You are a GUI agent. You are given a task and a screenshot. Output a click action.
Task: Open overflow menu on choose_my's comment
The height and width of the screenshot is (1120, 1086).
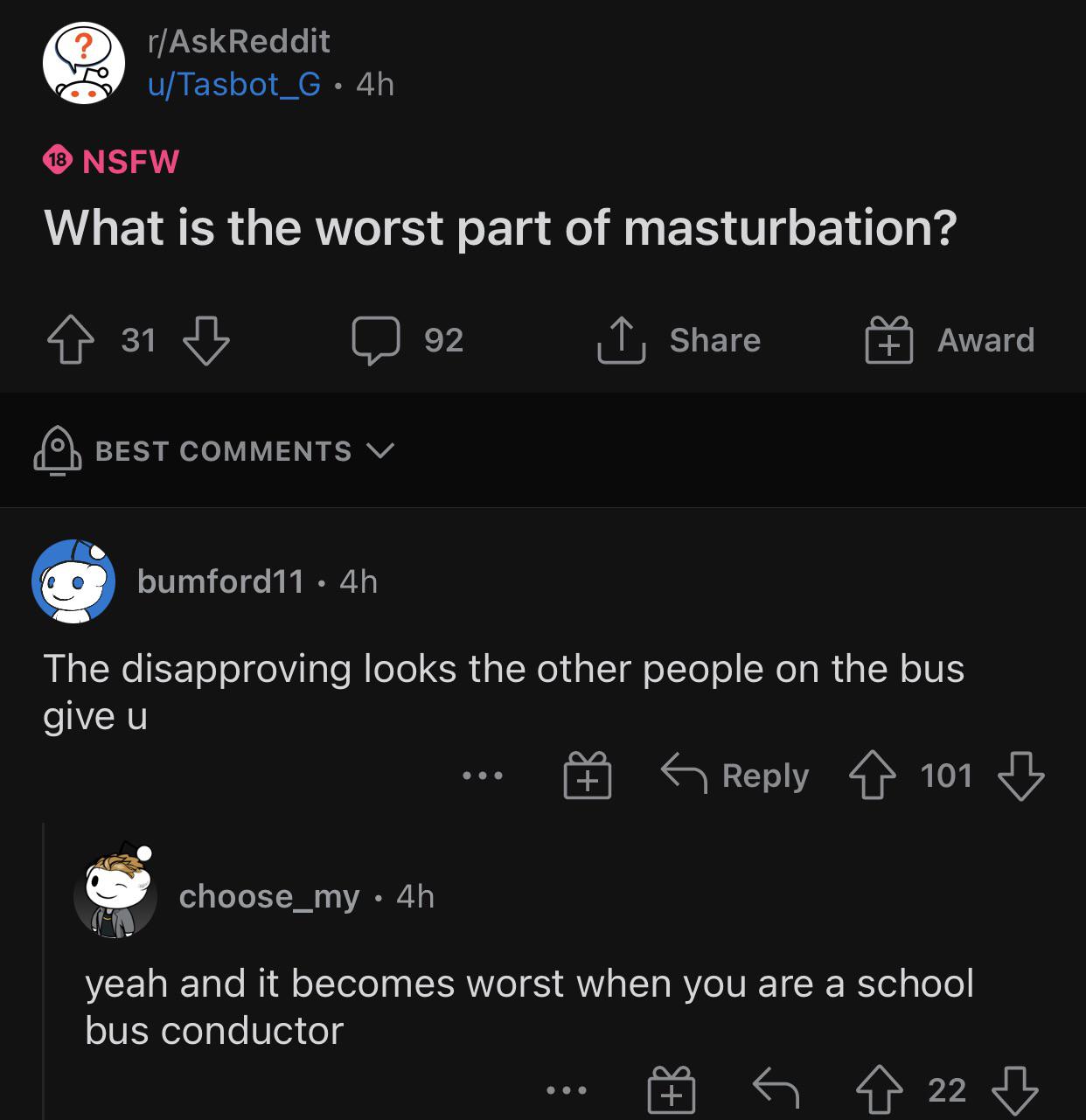click(x=566, y=1090)
